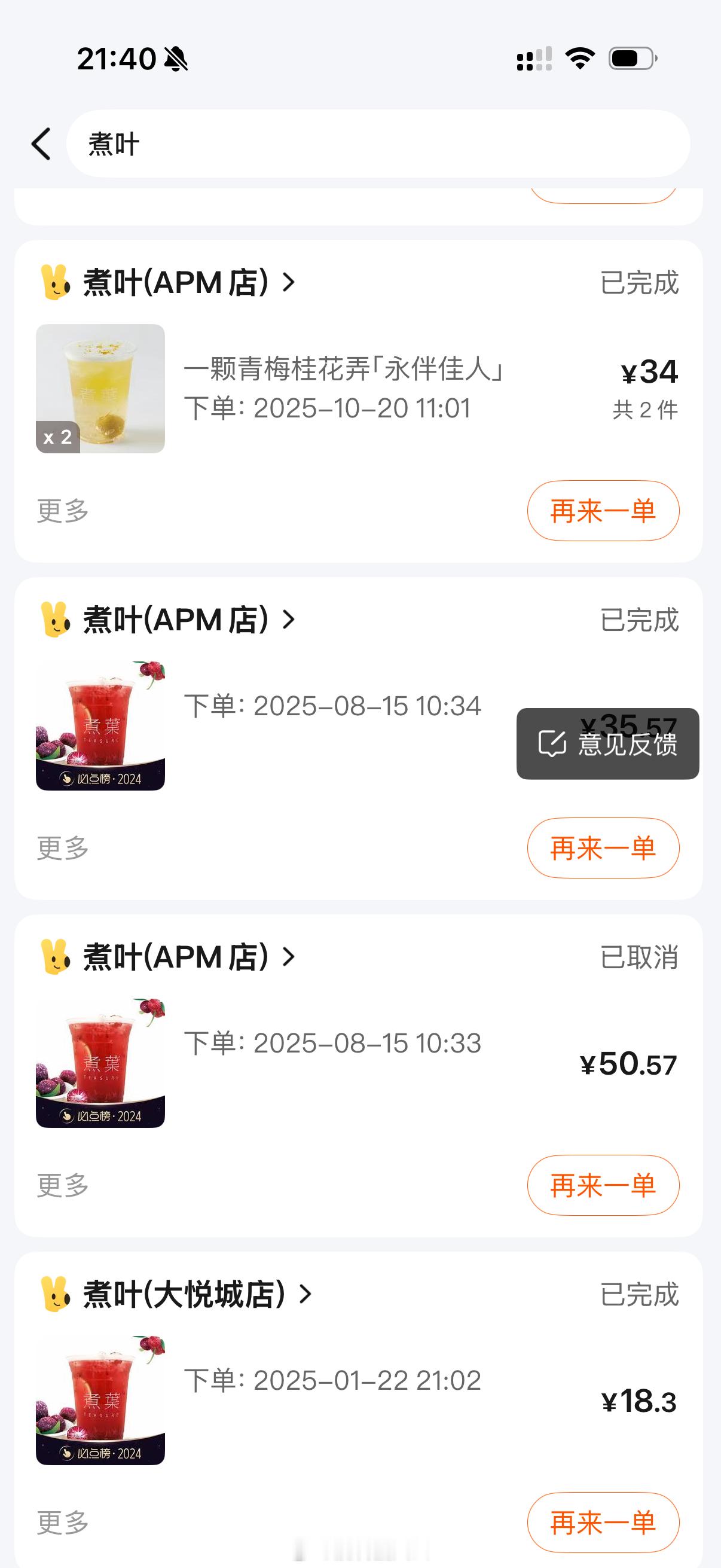The image size is (721, 1568).
Task: Open the 煮叶(大悦城店) store page
Action: coord(184,1294)
